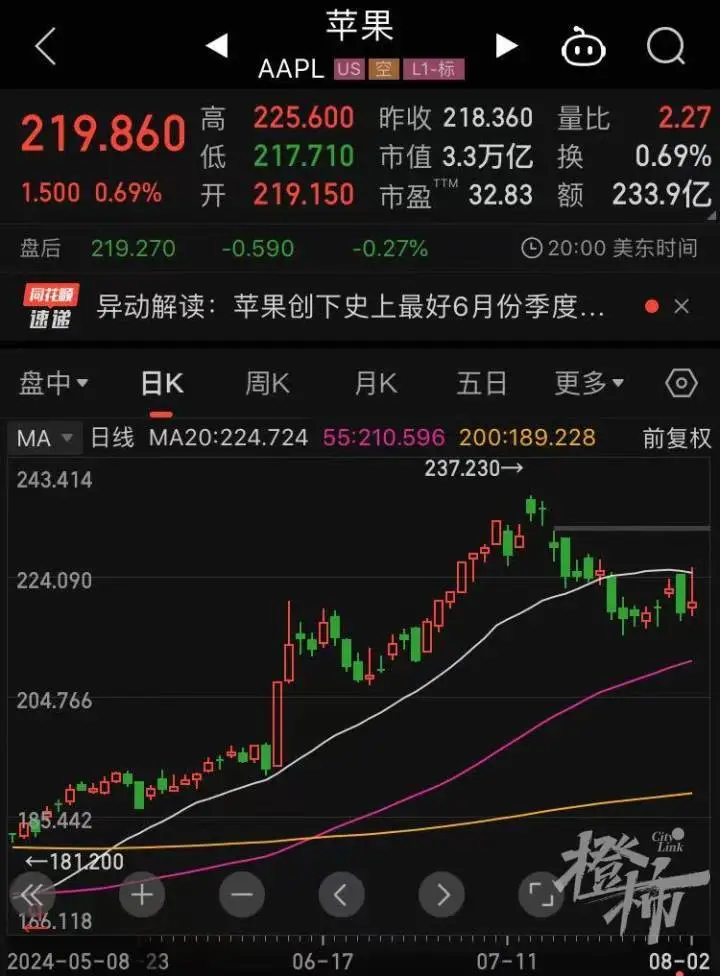Dismiss the news banner
Viewport: 720px width, 976px height.
tap(683, 307)
